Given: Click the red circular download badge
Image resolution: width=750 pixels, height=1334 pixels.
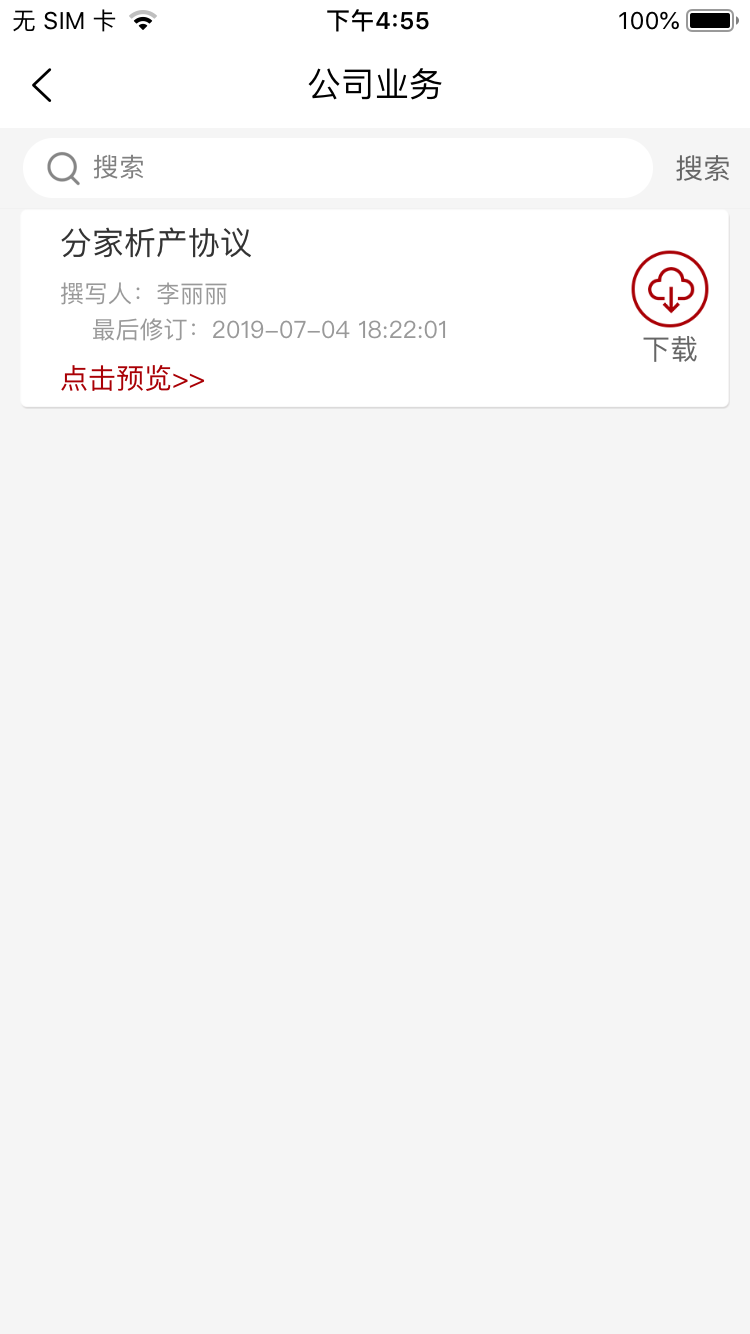Looking at the screenshot, I should point(668,288).
